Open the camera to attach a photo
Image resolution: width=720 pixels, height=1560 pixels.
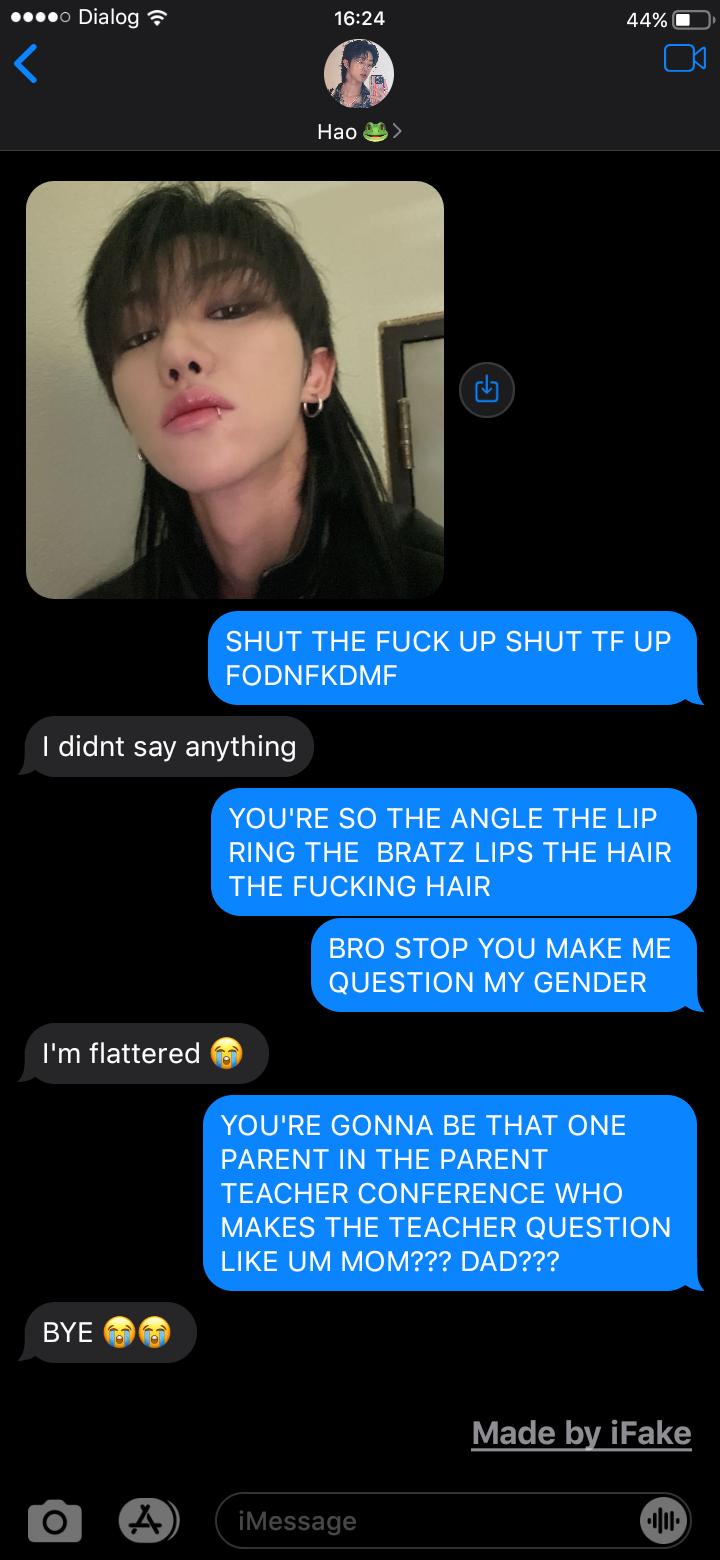[54, 1521]
